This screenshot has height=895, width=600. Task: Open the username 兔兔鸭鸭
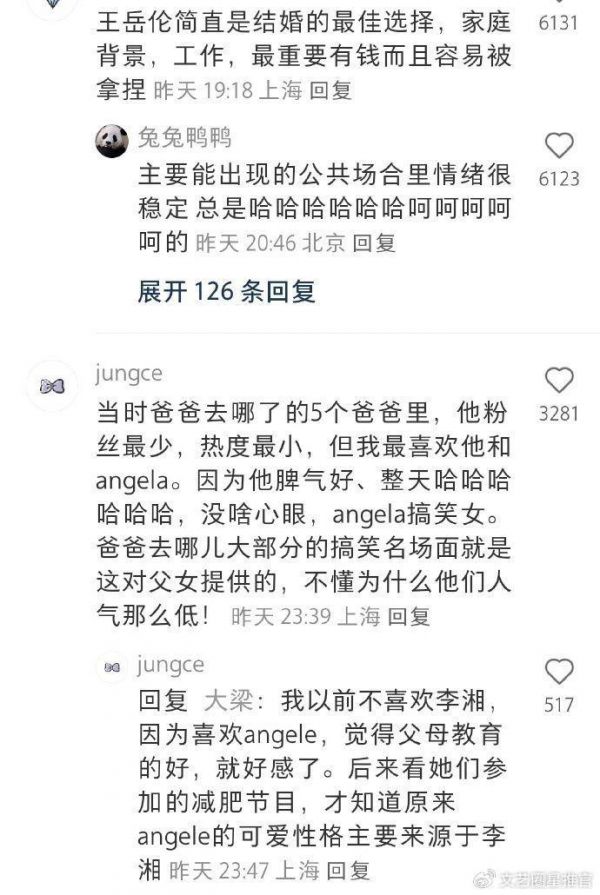[x=185, y=137]
